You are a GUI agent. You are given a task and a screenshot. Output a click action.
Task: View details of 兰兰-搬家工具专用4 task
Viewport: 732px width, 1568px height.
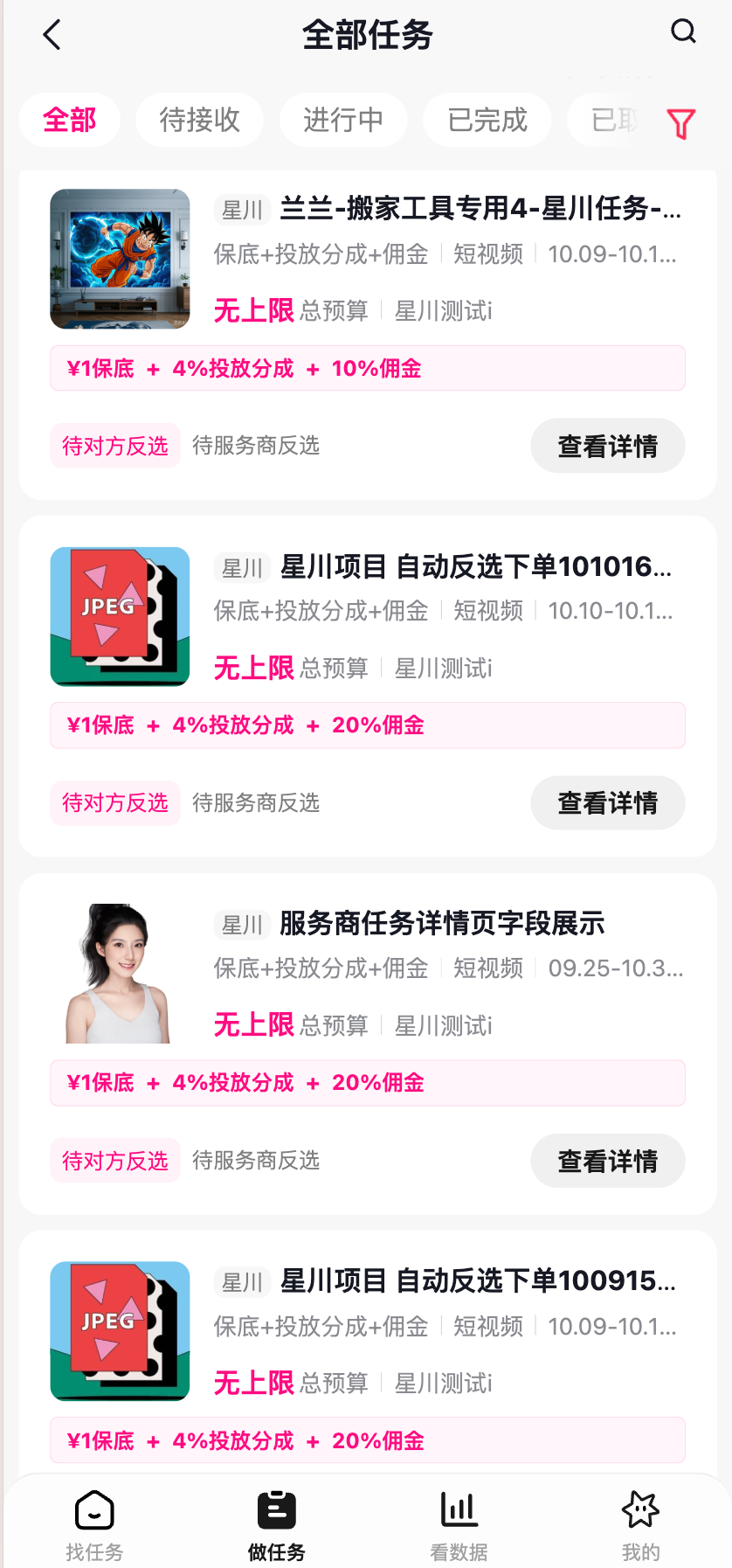607,446
